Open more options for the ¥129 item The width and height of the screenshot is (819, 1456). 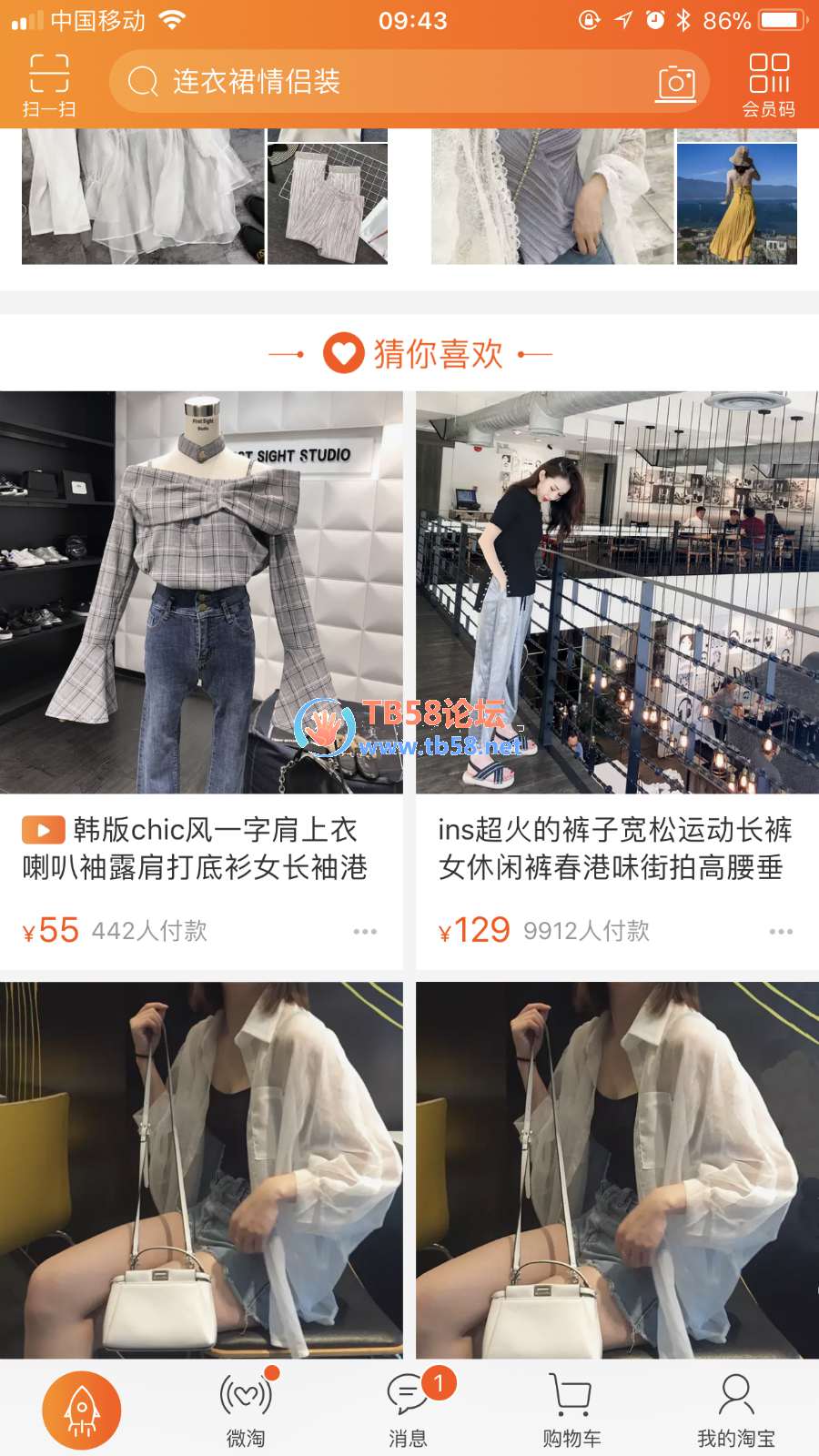[x=781, y=932]
